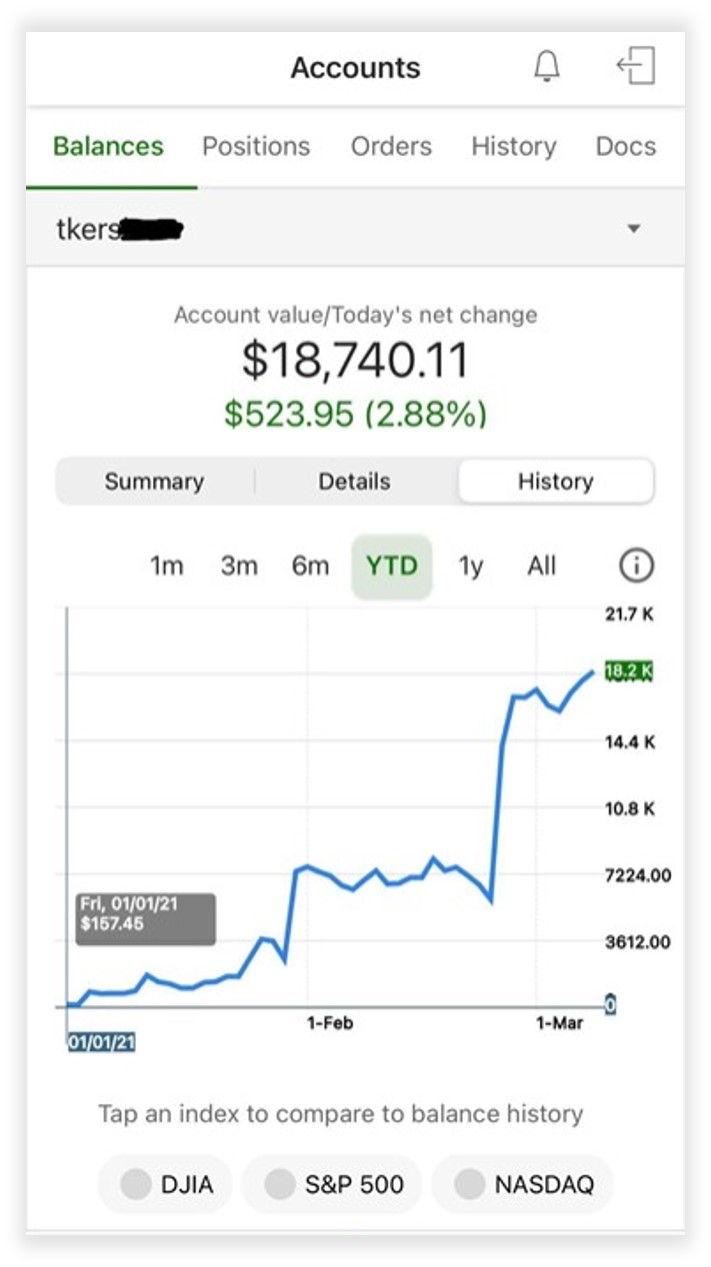
Task: Tap the YTD range button
Action: click(391, 566)
